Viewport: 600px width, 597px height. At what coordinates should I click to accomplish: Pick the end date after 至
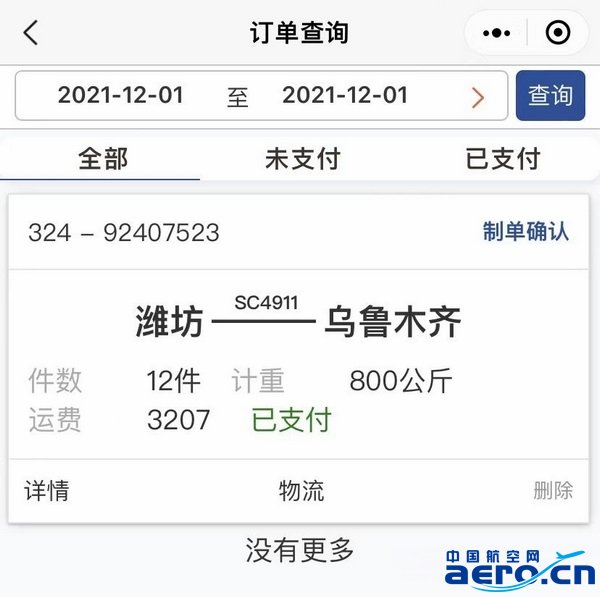345,96
